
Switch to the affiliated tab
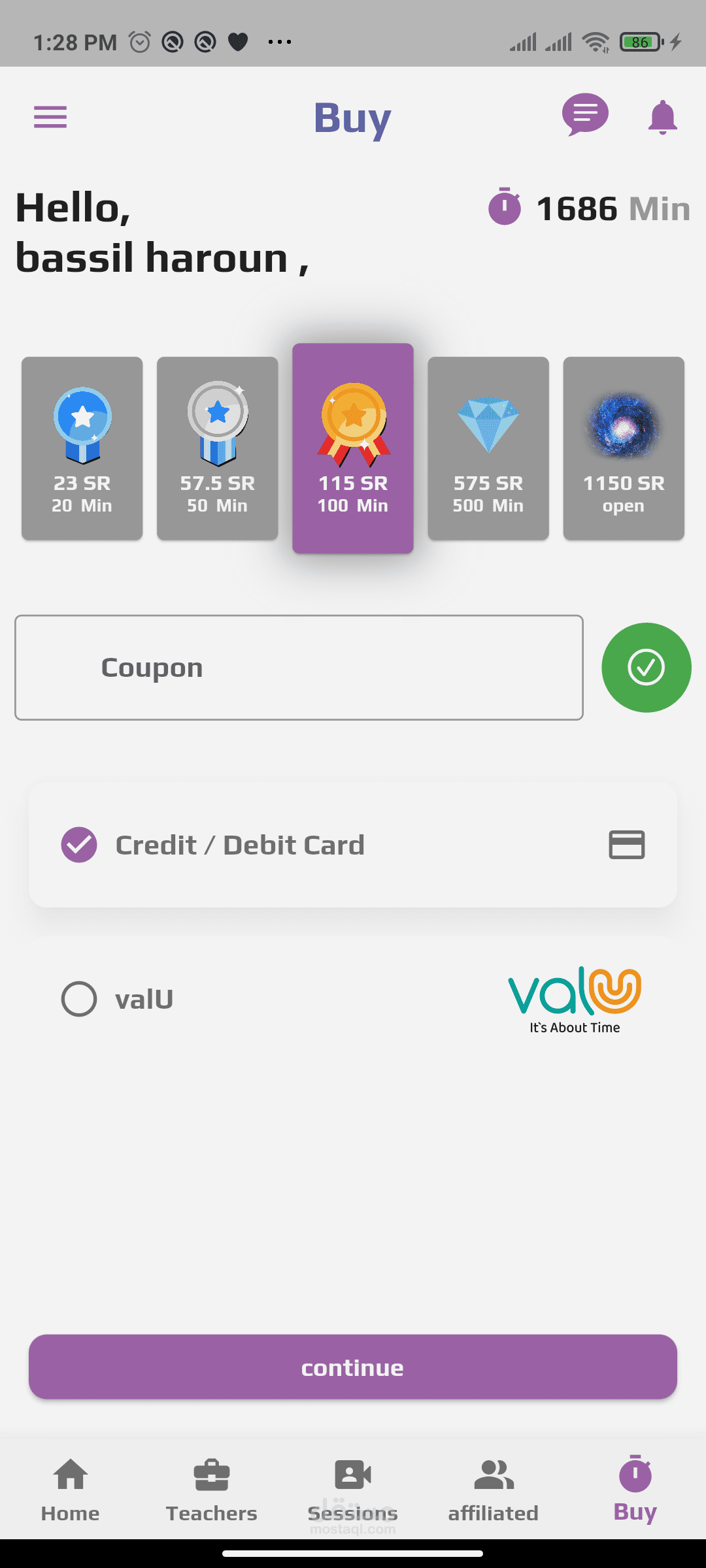point(494,1491)
